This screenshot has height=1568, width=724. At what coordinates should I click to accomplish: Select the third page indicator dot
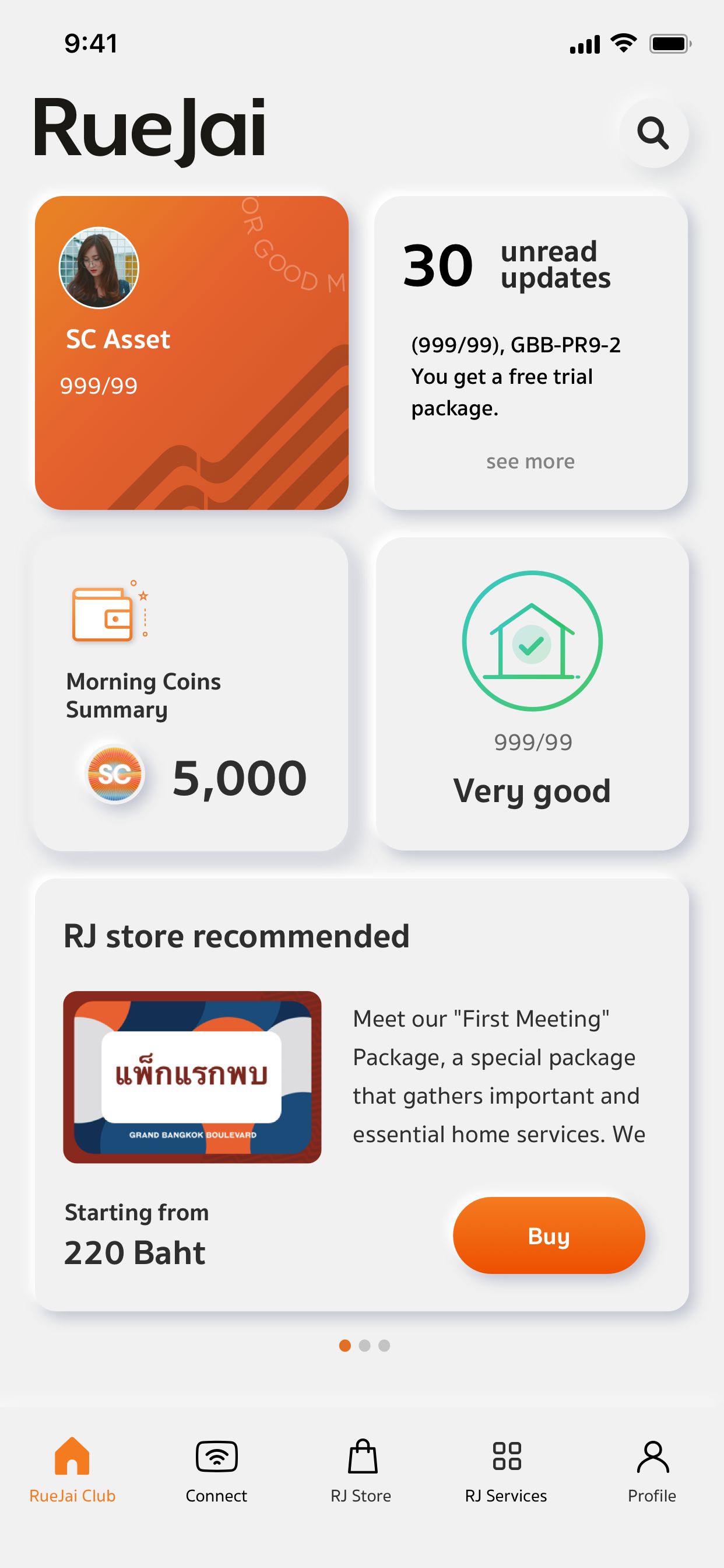tap(385, 1345)
